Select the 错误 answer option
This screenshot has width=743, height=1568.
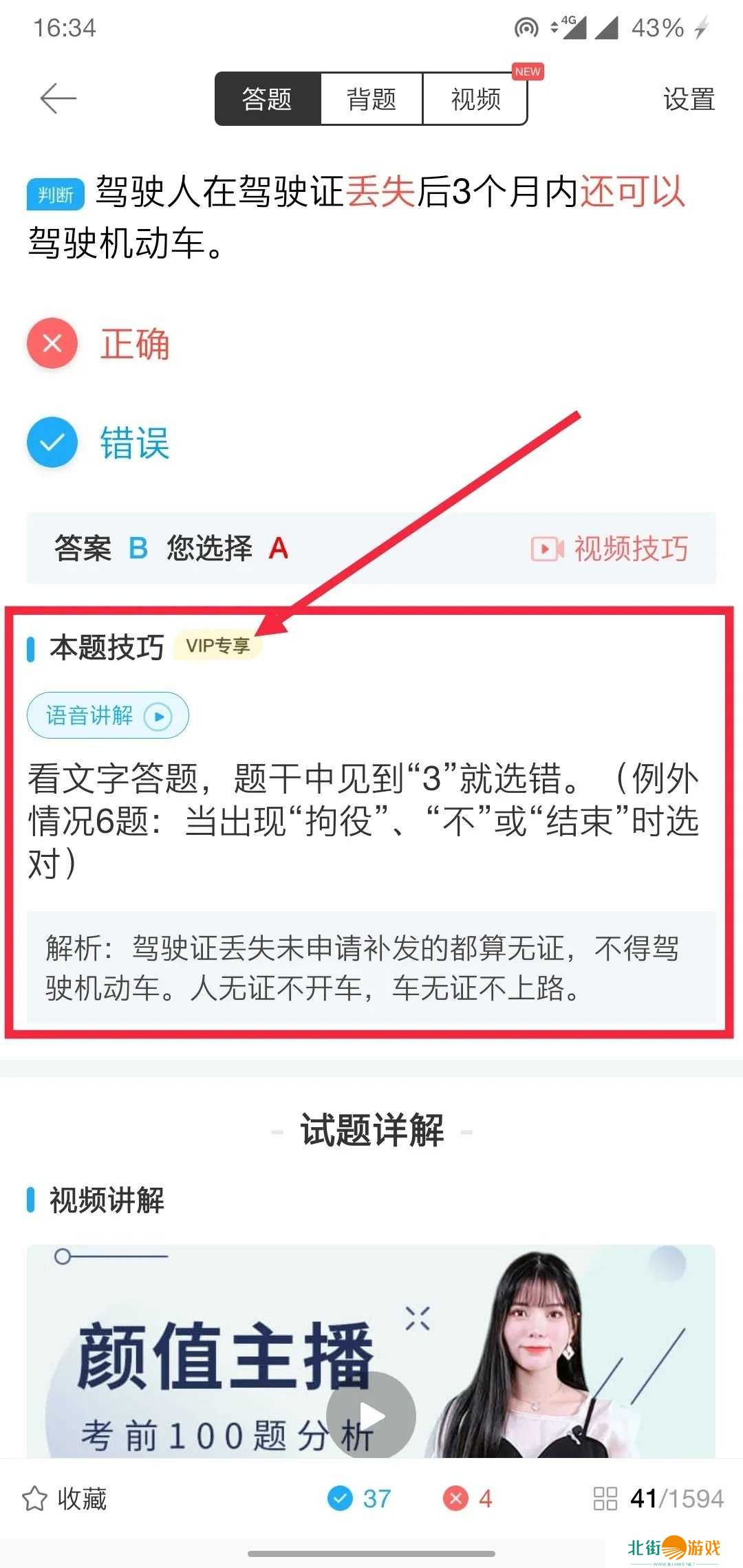coord(100,442)
